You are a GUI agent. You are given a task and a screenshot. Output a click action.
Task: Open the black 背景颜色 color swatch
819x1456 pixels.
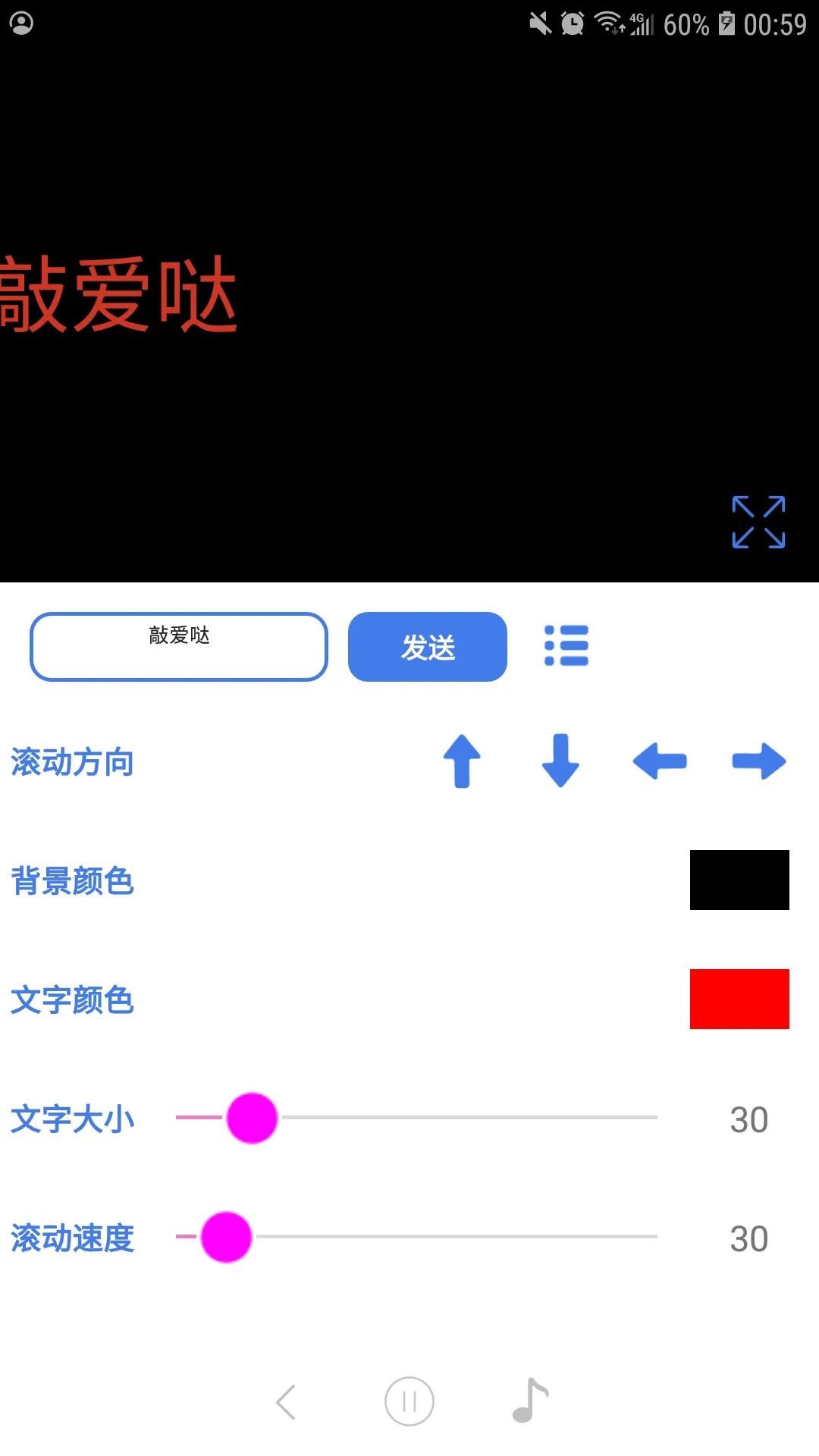[739, 880]
